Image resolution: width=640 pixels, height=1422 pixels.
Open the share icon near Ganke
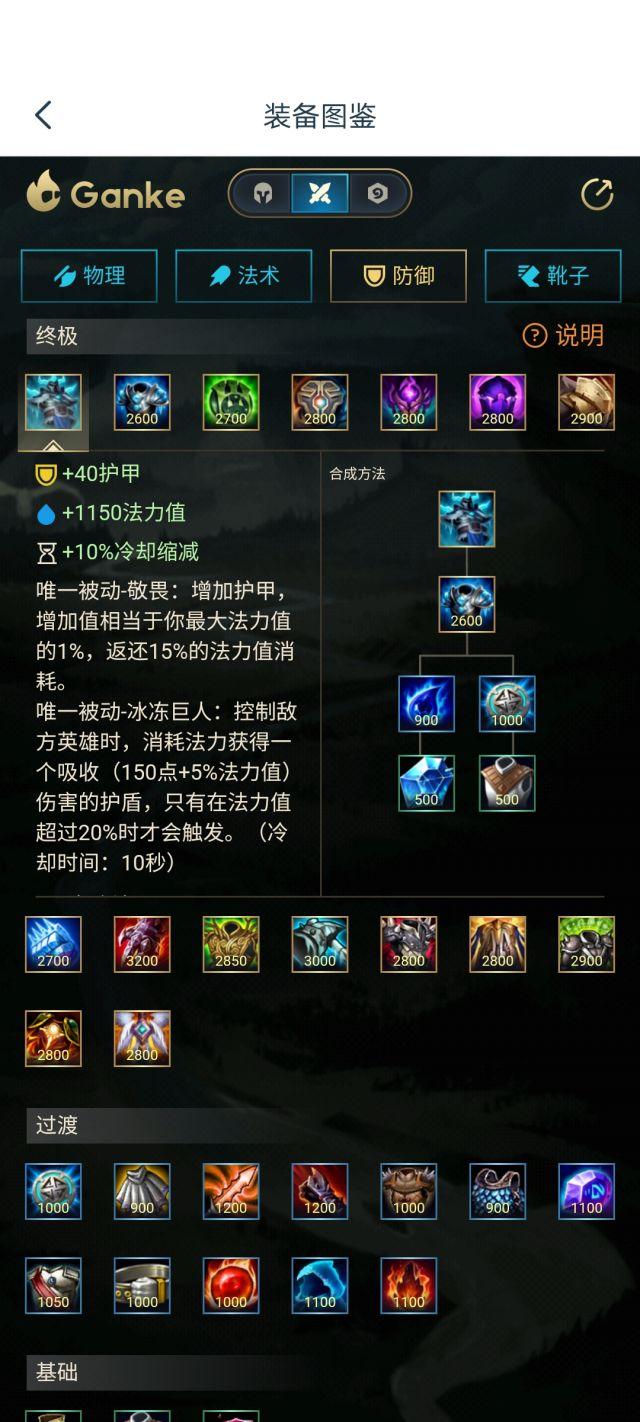[597, 194]
